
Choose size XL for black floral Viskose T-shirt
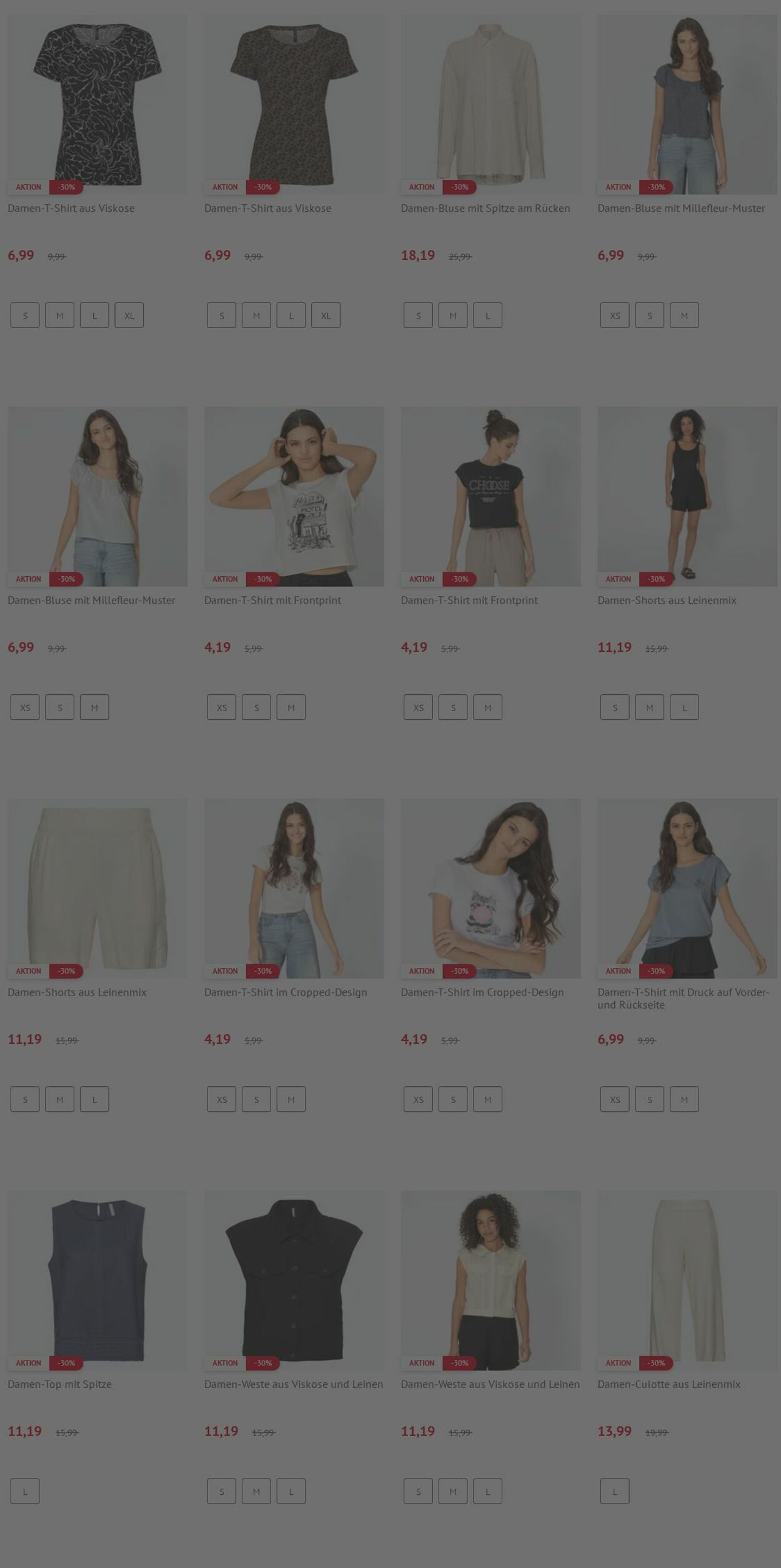pyautogui.click(x=129, y=316)
